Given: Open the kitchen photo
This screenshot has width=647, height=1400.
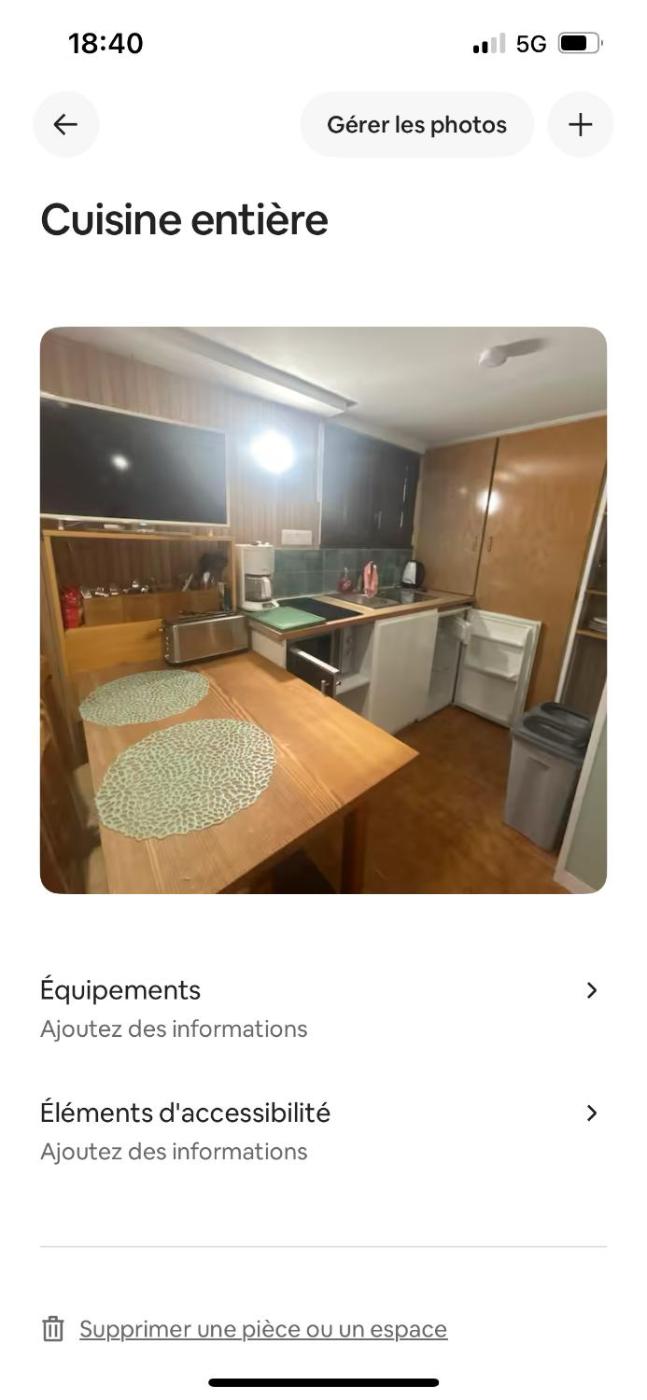Looking at the screenshot, I should [323, 610].
